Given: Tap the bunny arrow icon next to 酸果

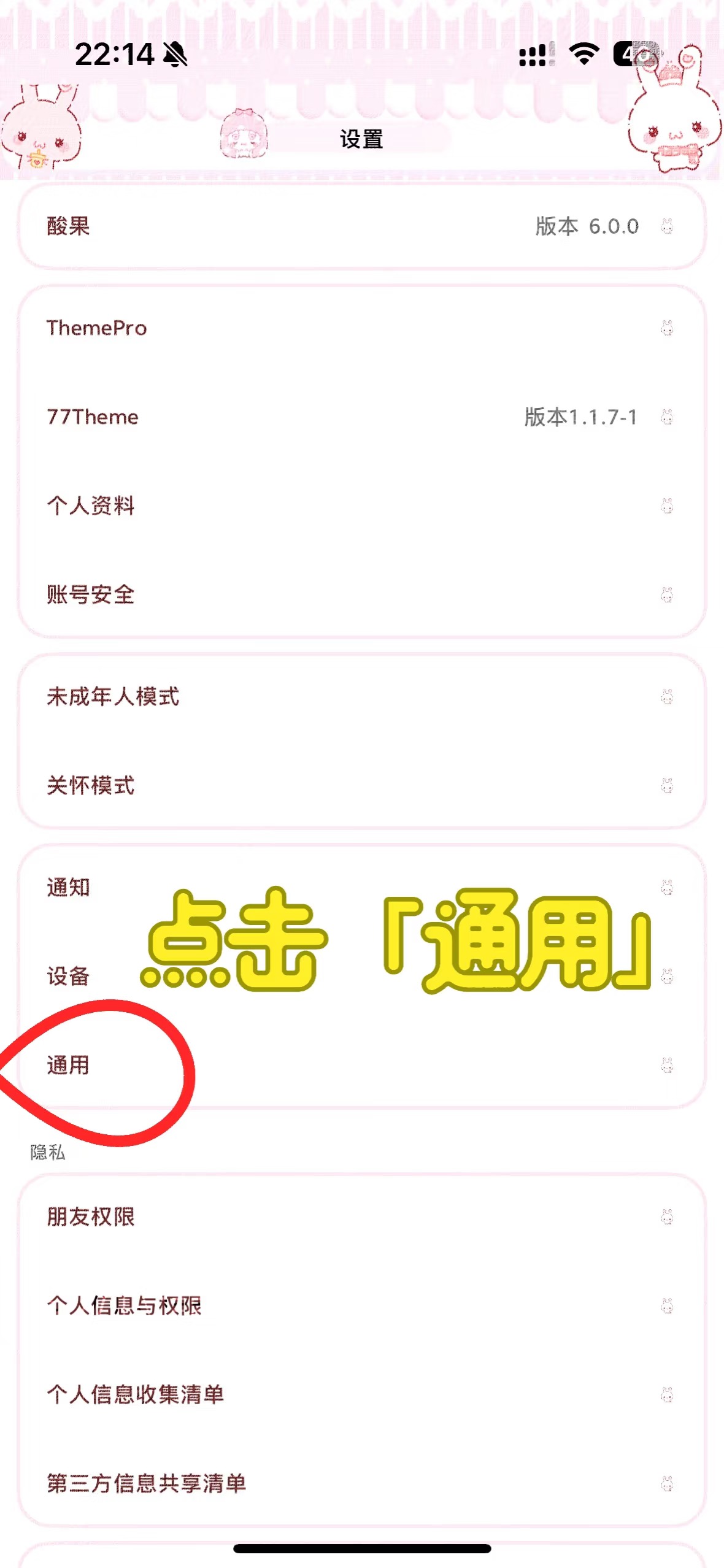Looking at the screenshot, I should 668,228.
